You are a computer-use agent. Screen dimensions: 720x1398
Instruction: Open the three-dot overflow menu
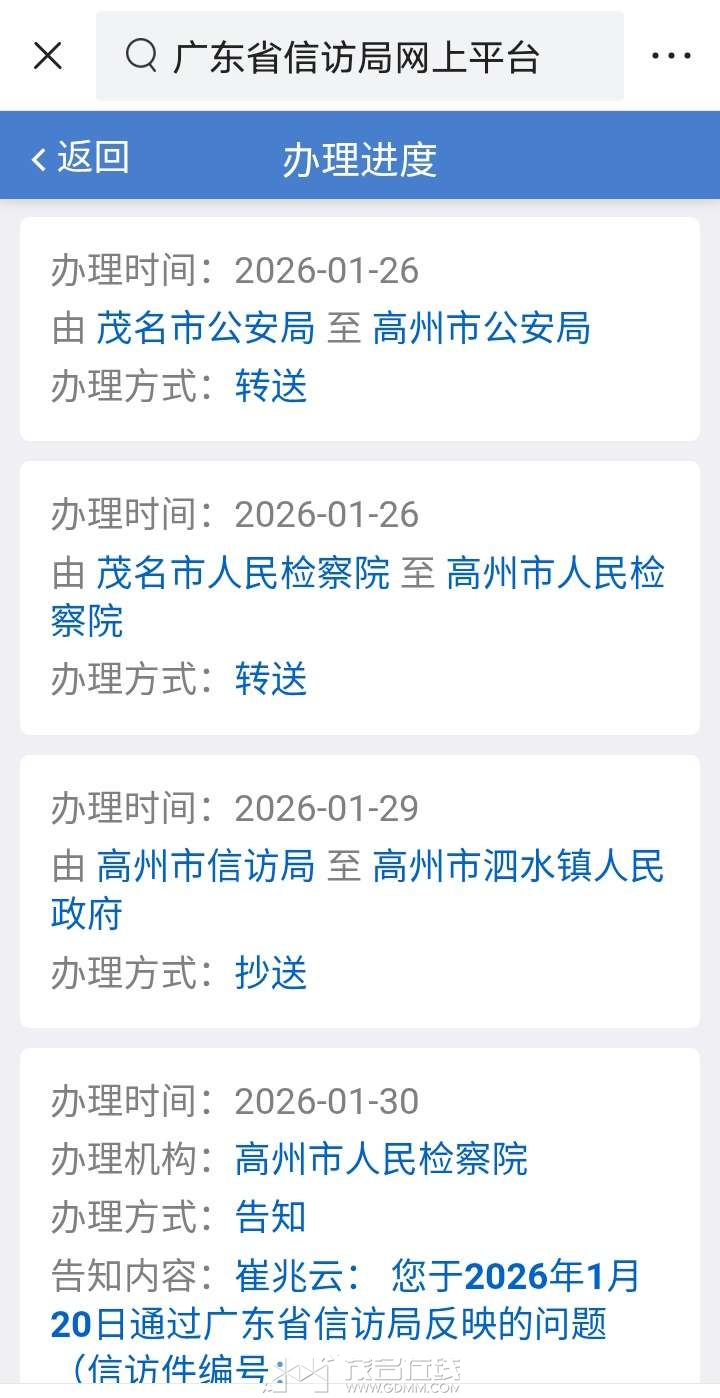tap(671, 56)
